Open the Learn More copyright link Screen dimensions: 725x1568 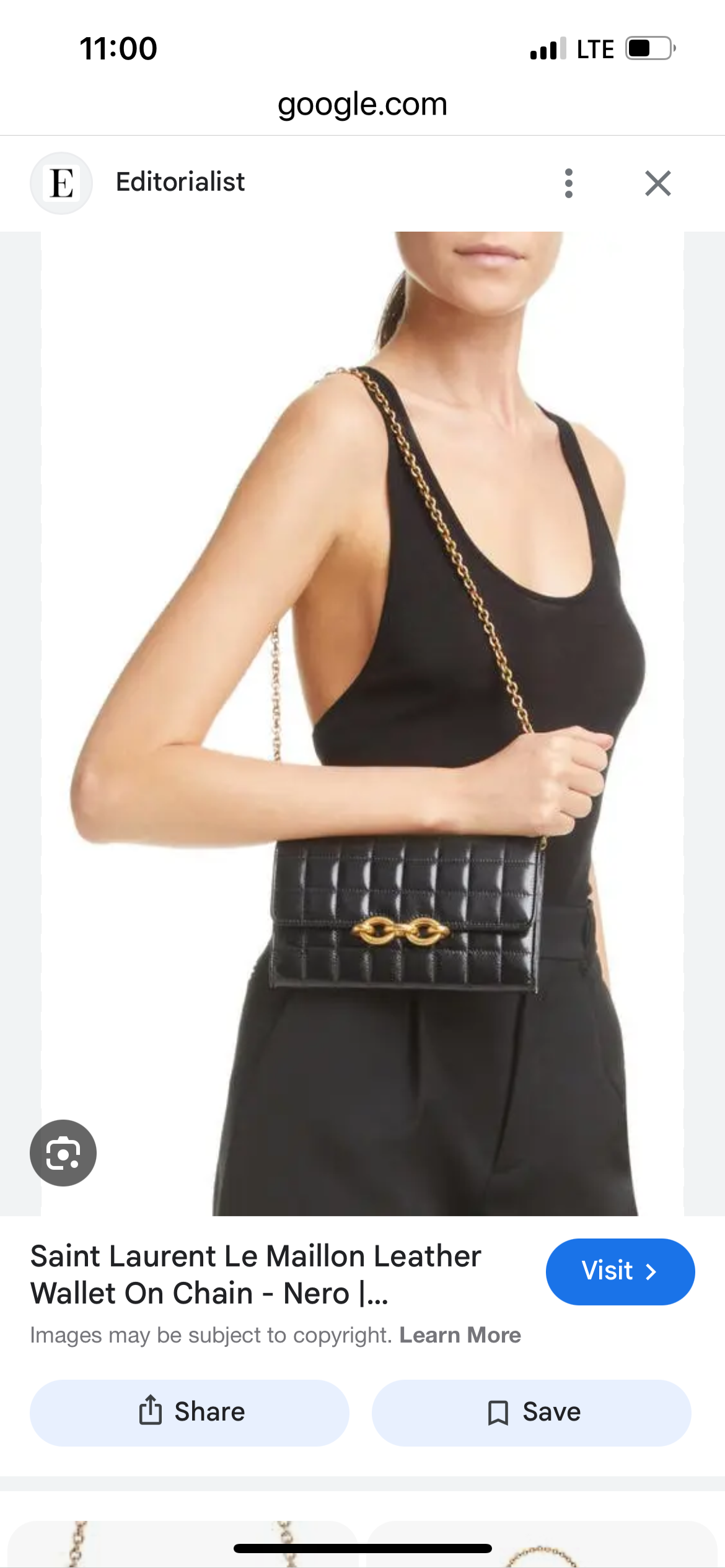tap(460, 1335)
